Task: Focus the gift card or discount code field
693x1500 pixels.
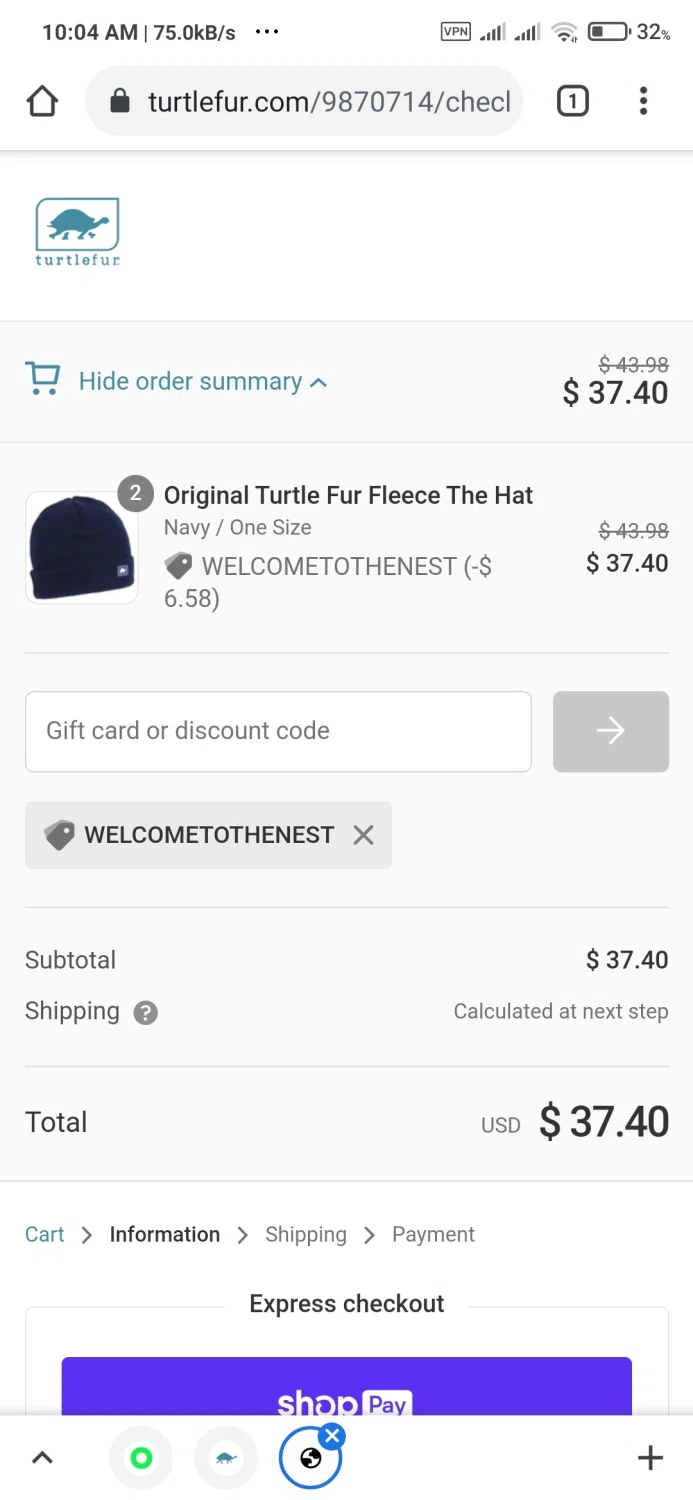Action: coord(278,731)
